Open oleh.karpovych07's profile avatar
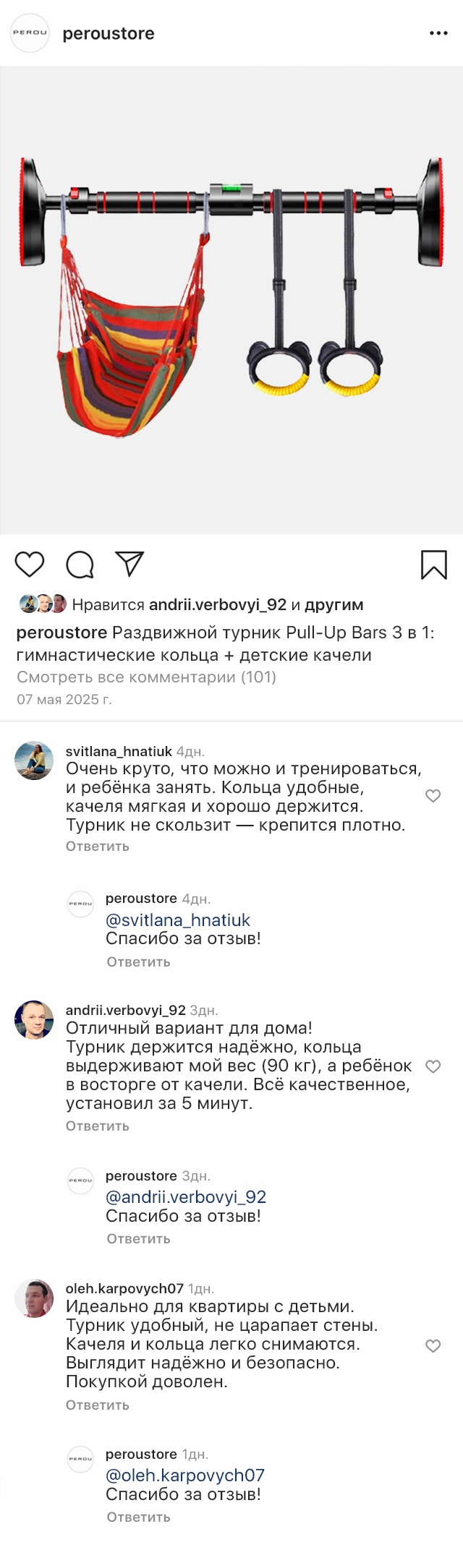The width and height of the screenshot is (463, 1568). coord(34,1298)
